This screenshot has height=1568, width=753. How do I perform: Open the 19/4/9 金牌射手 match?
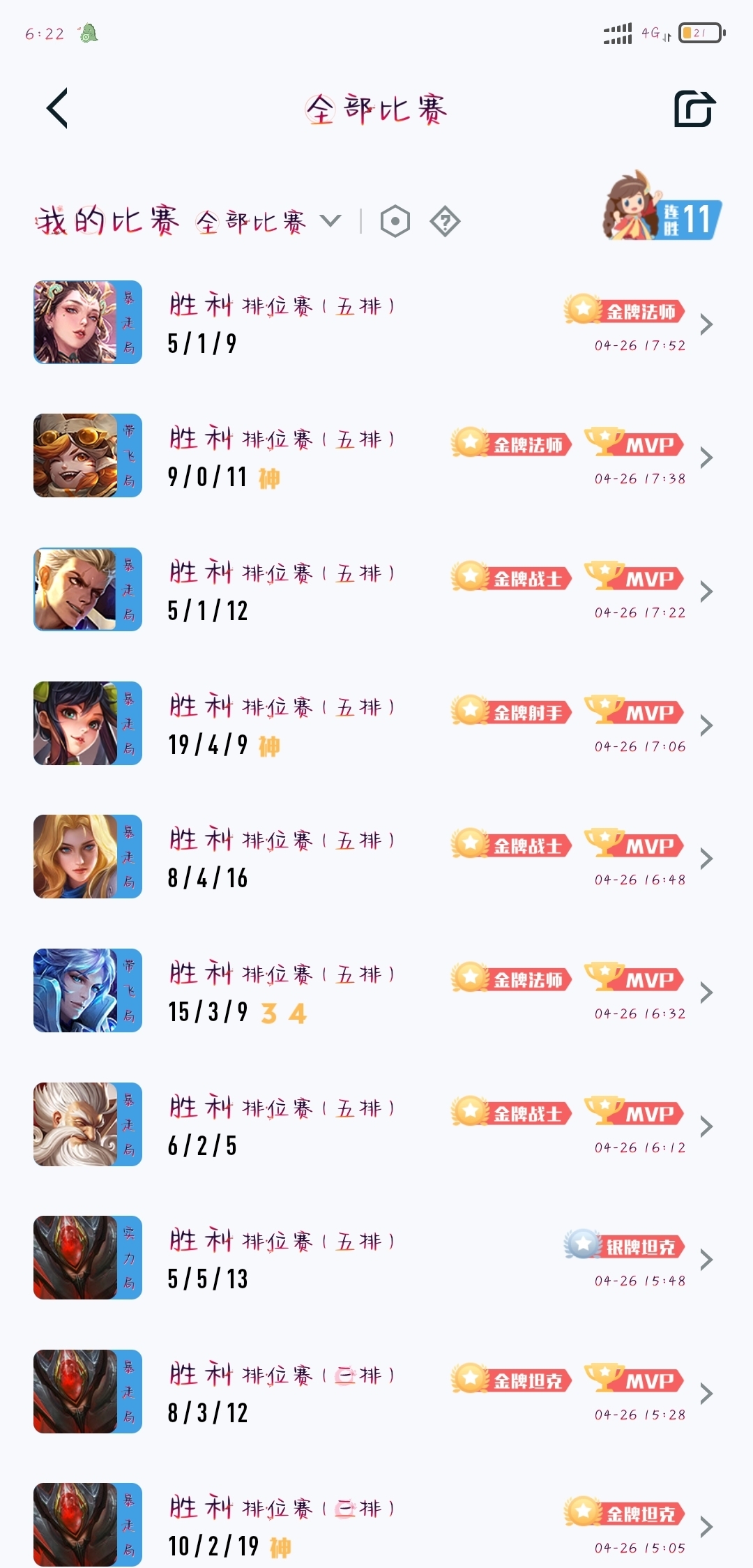click(376, 724)
